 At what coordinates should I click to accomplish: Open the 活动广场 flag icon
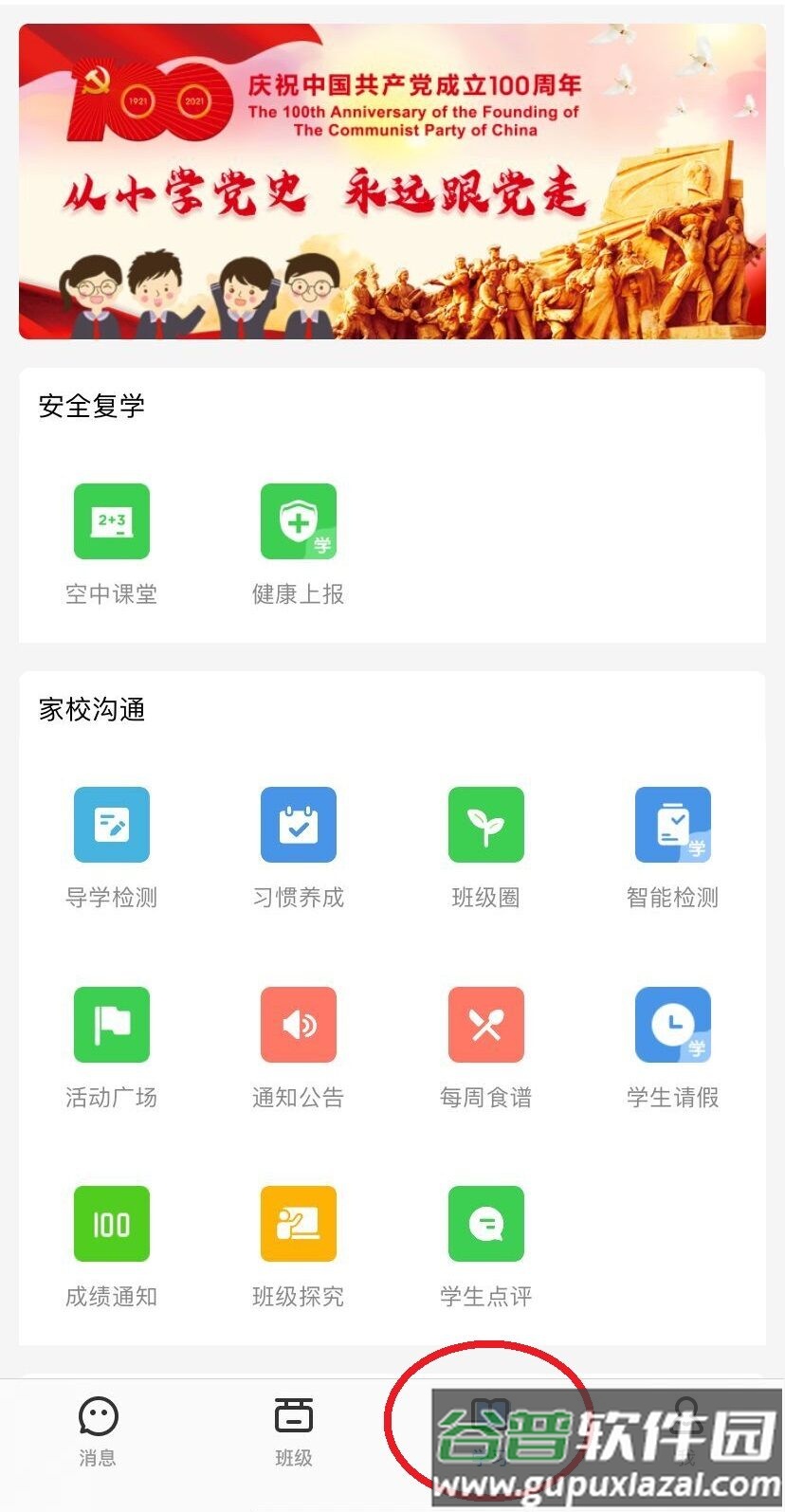point(111,1024)
